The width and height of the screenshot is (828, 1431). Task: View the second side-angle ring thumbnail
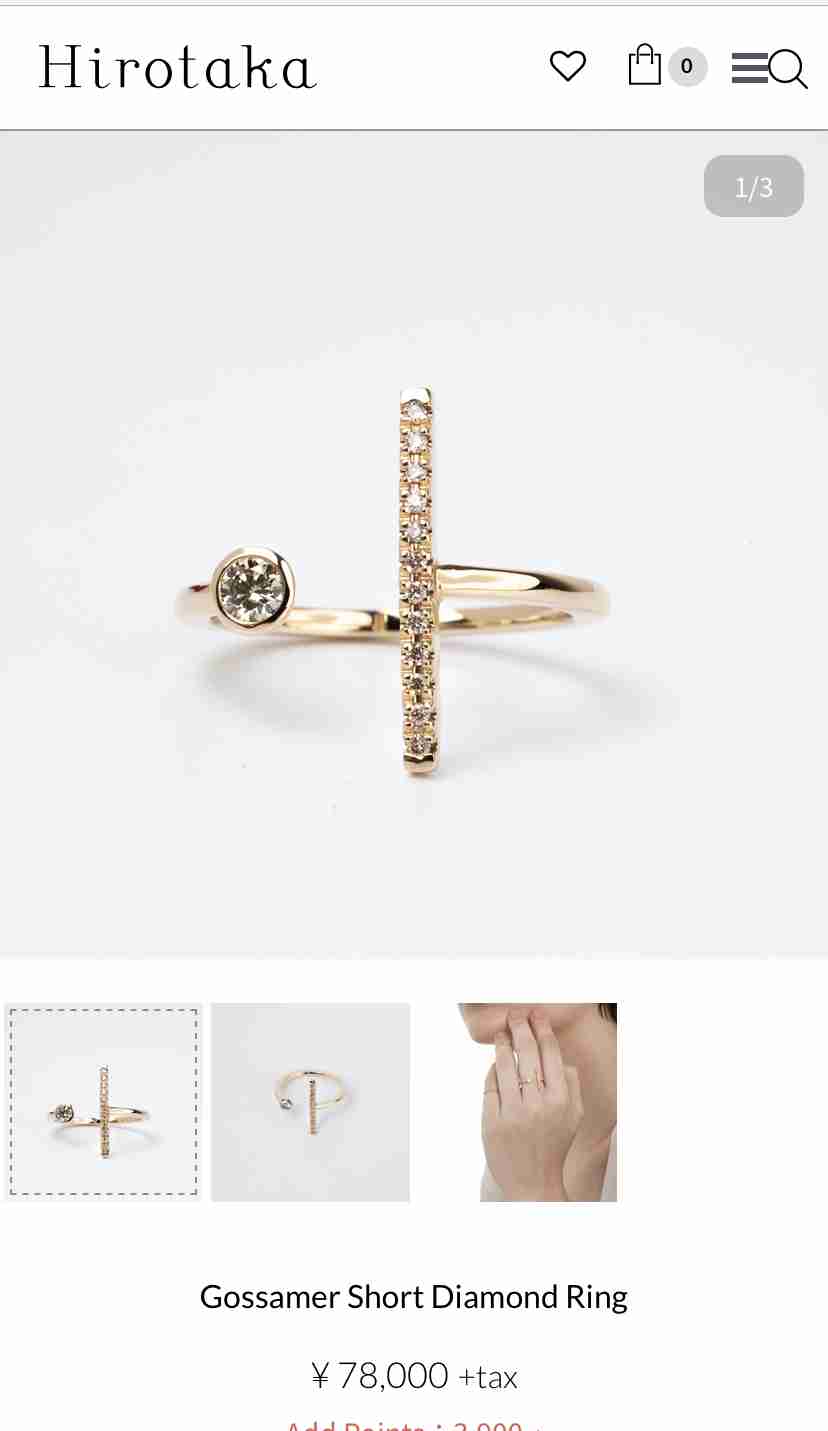tap(310, 1102)
